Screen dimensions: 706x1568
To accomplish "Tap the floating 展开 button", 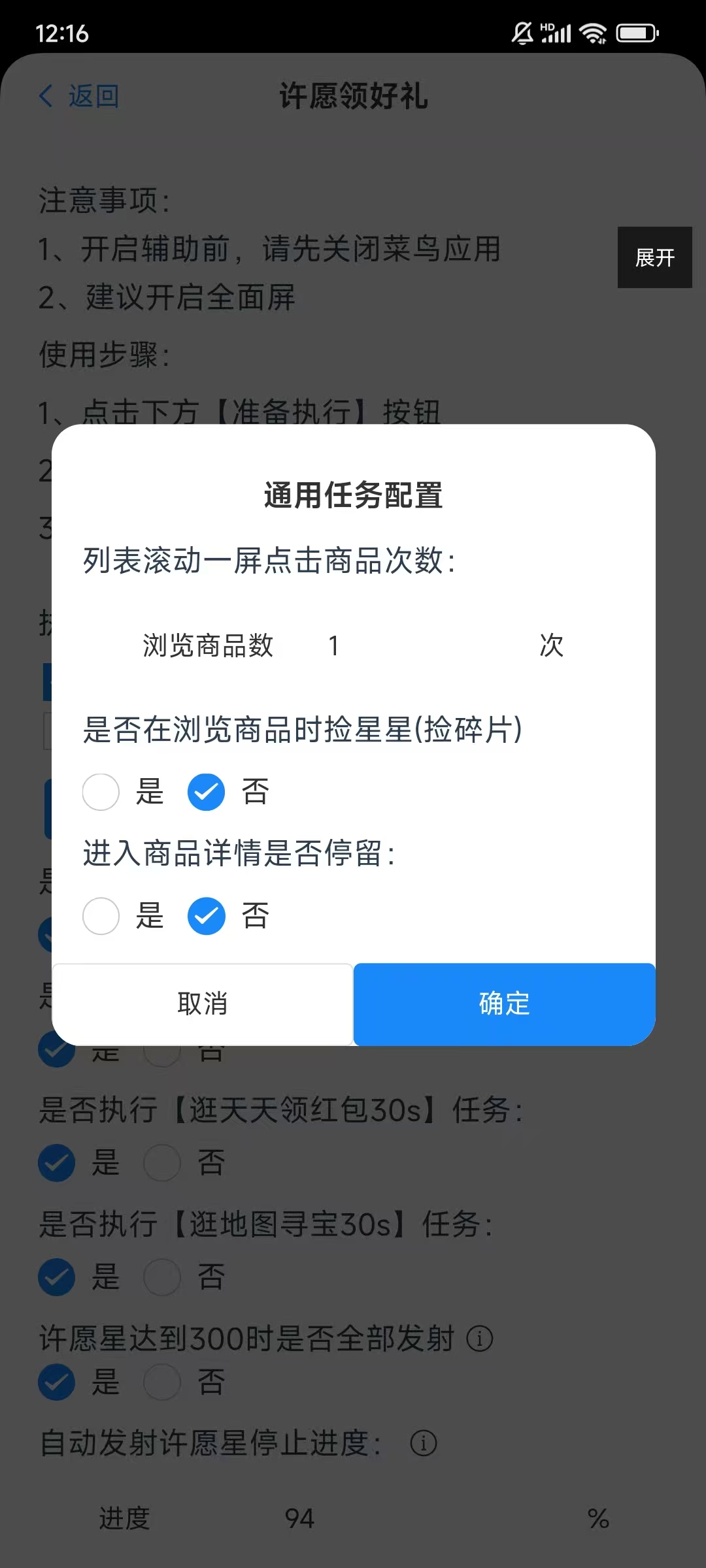I will [654, 257].
